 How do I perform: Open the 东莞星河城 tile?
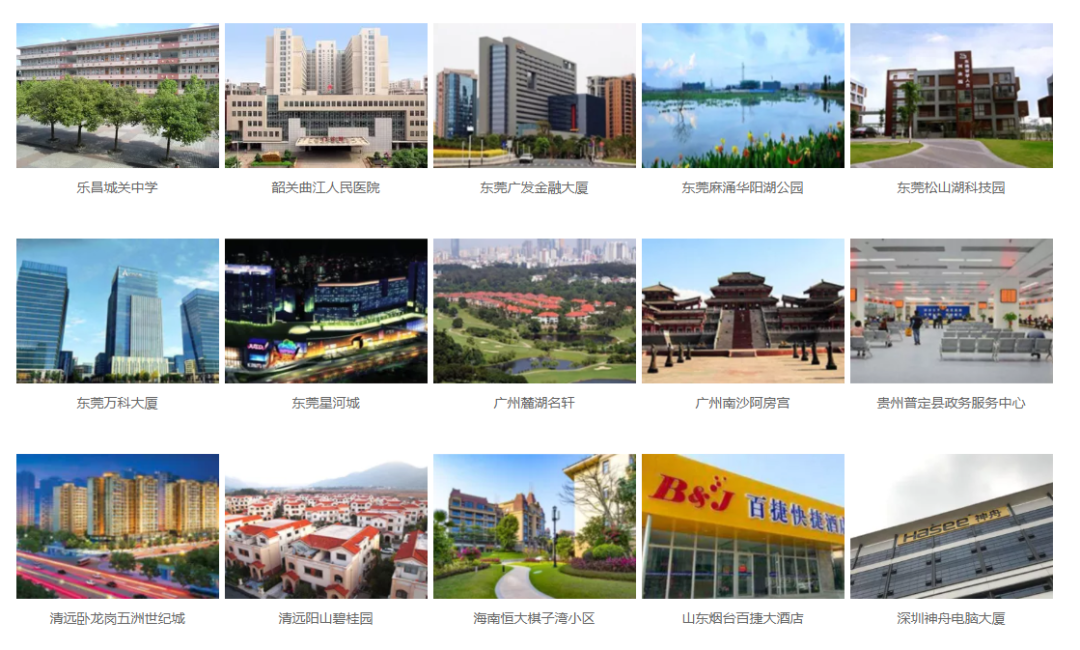point(326,311)
